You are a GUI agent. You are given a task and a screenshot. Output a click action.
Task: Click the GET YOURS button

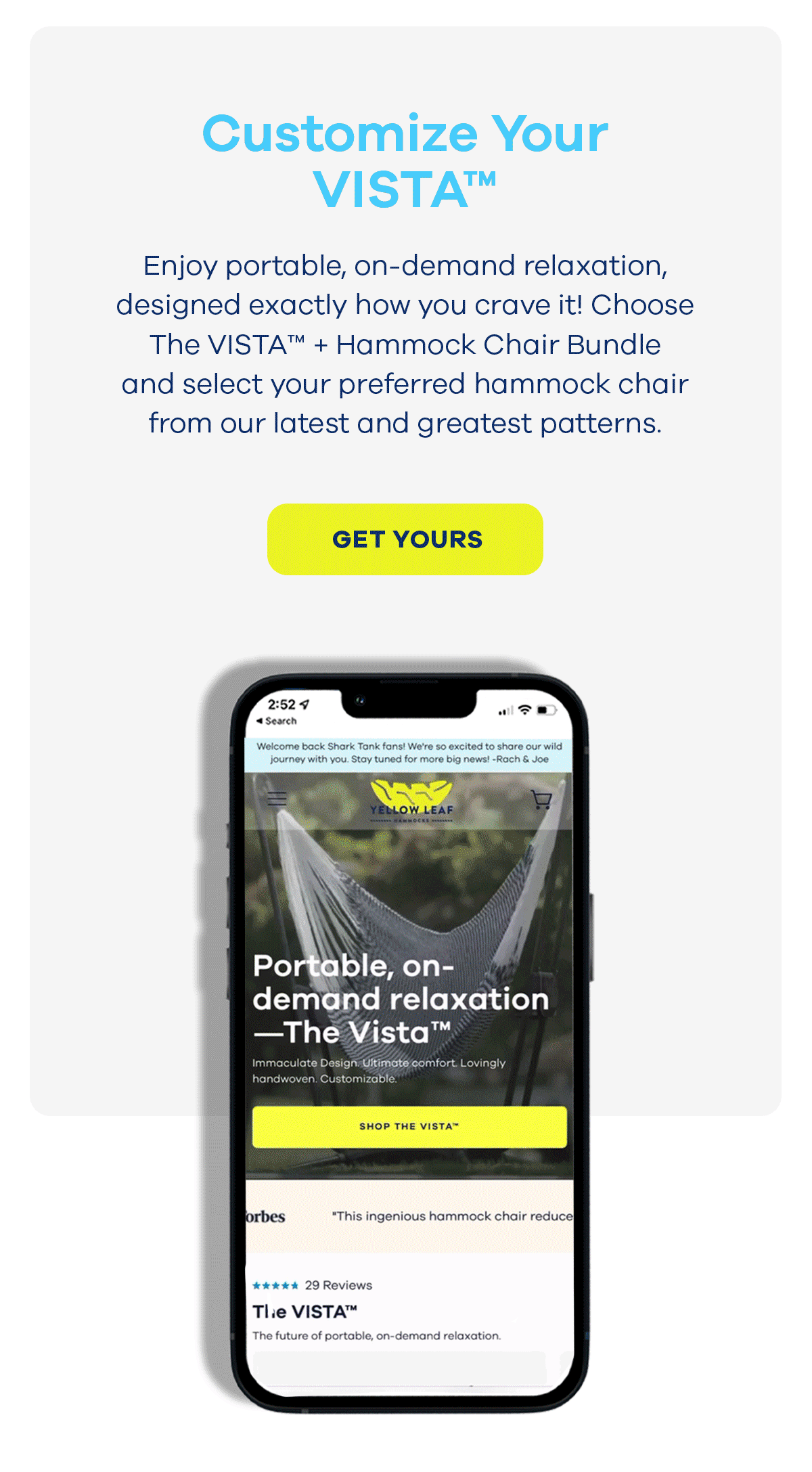click(x=406, y=539)
